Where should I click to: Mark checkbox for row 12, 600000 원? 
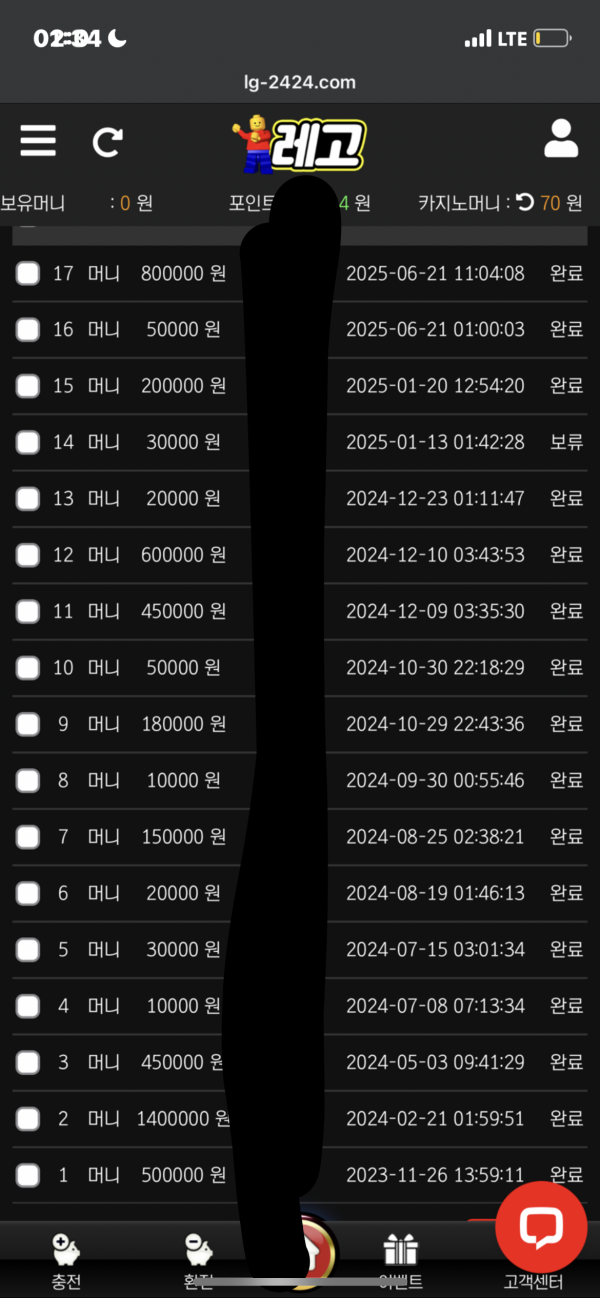click(28, 555)
